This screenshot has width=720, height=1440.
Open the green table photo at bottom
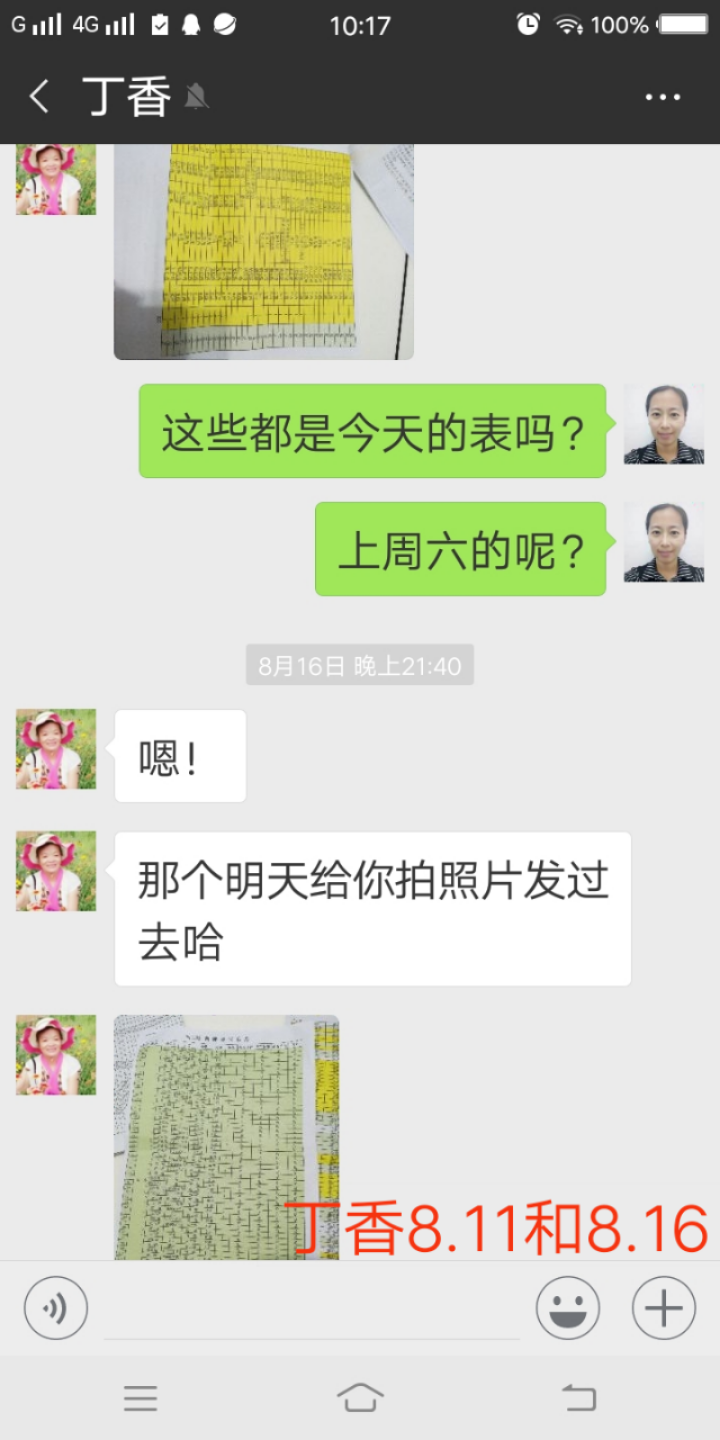227,1138
